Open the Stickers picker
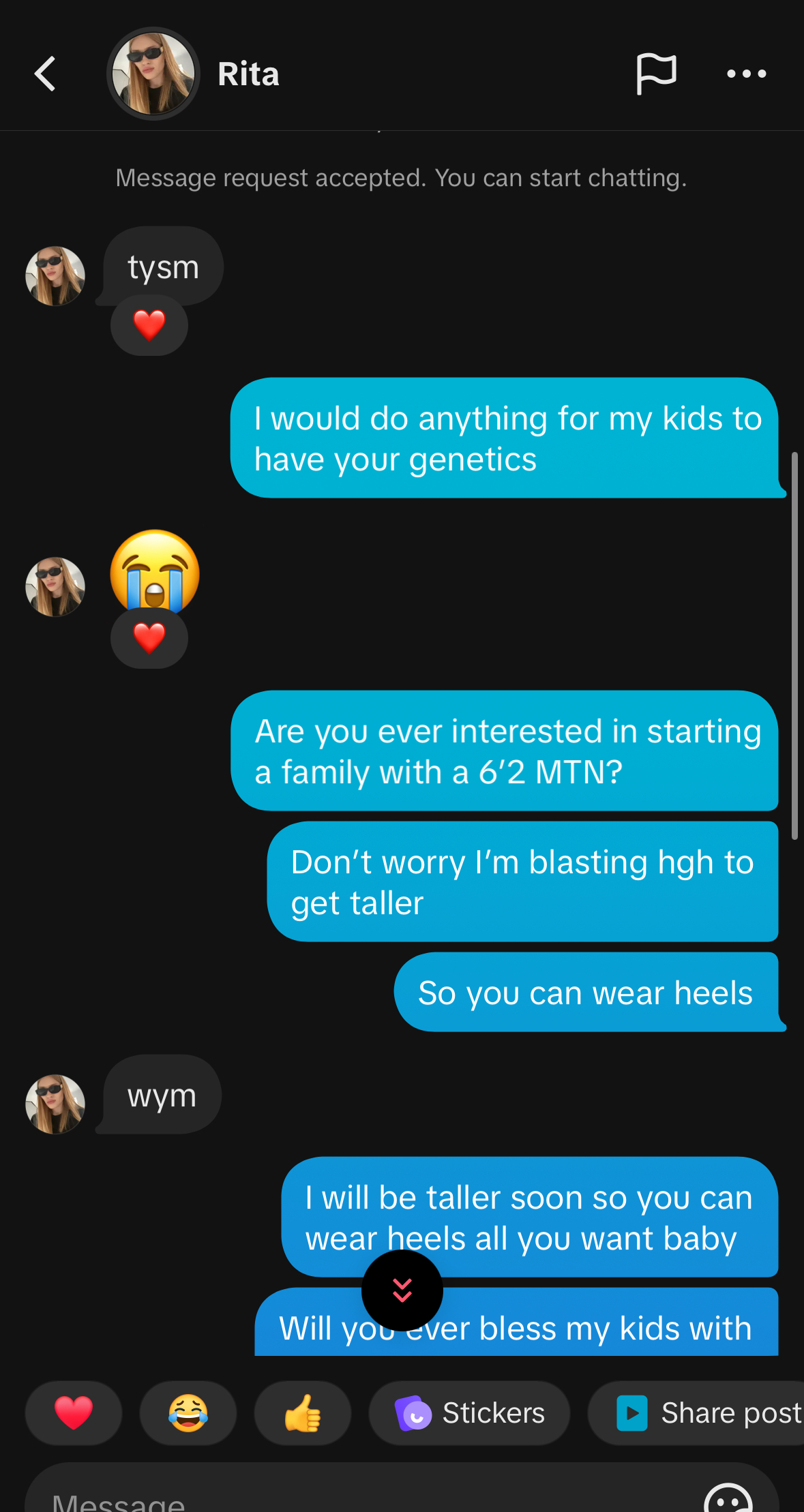Screen dimensions: 804x1512 point(469,1412)
